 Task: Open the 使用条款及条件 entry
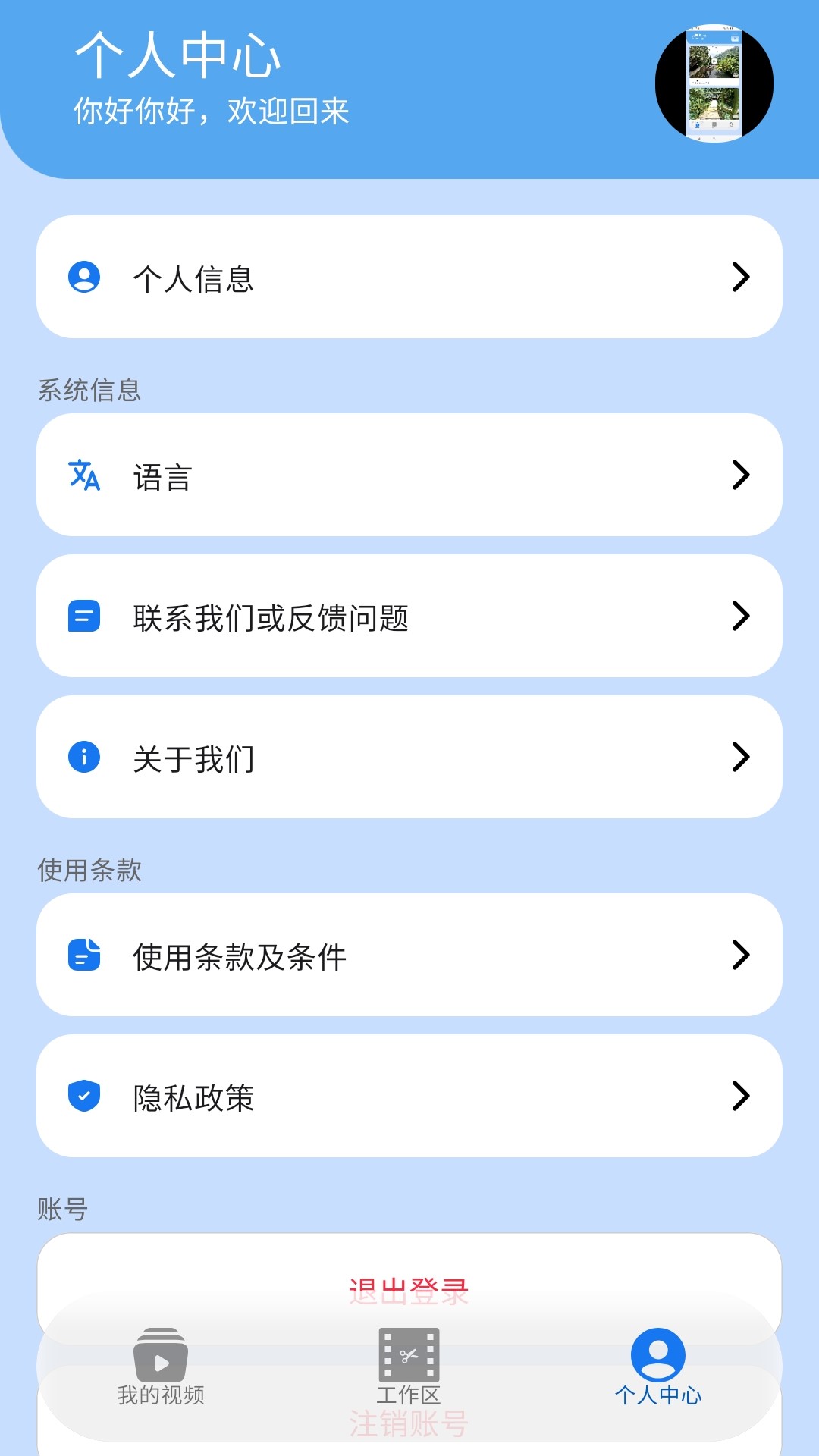[x=409, y=956]
